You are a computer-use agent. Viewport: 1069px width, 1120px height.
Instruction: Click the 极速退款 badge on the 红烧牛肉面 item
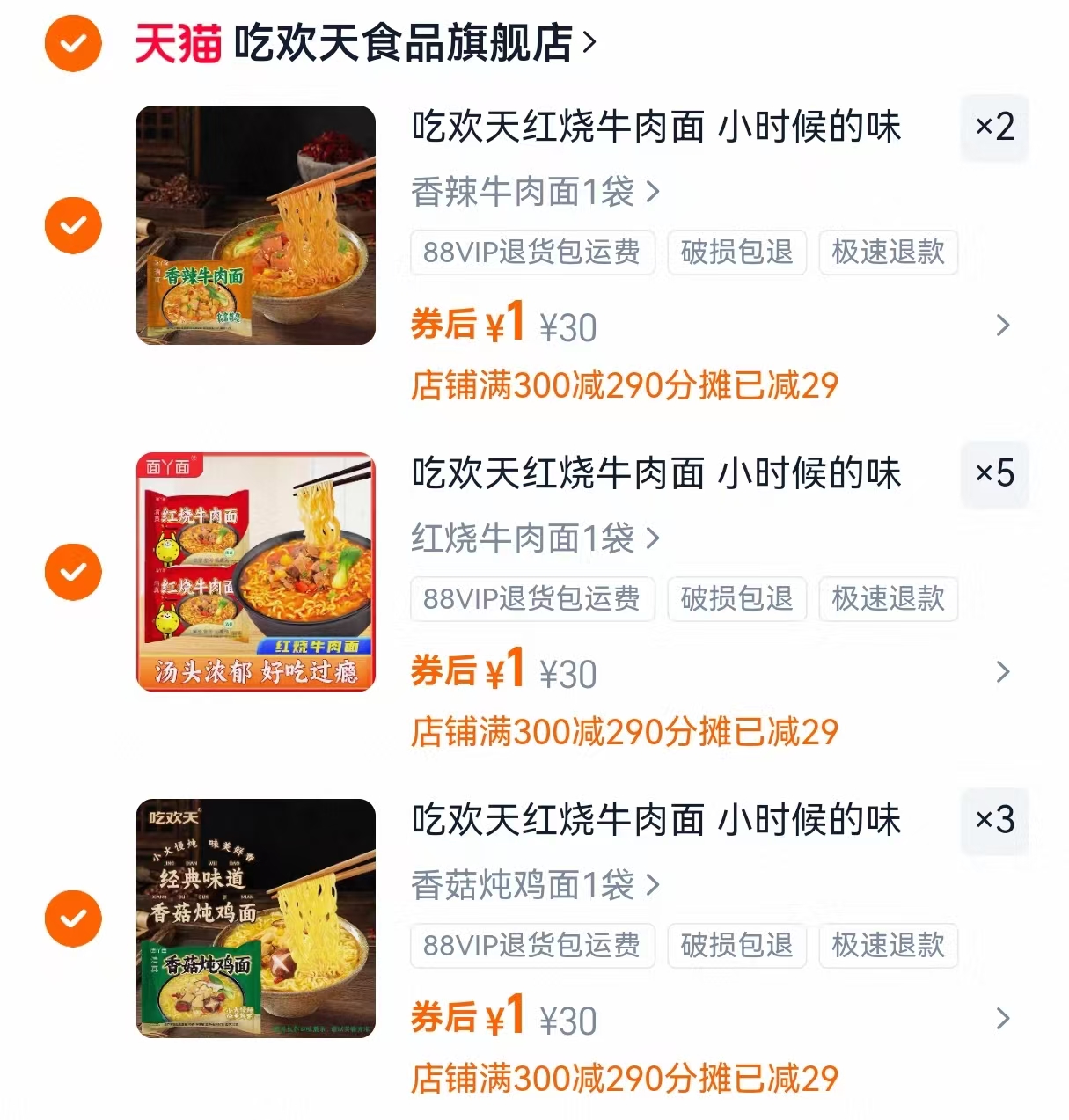[888, 600]
